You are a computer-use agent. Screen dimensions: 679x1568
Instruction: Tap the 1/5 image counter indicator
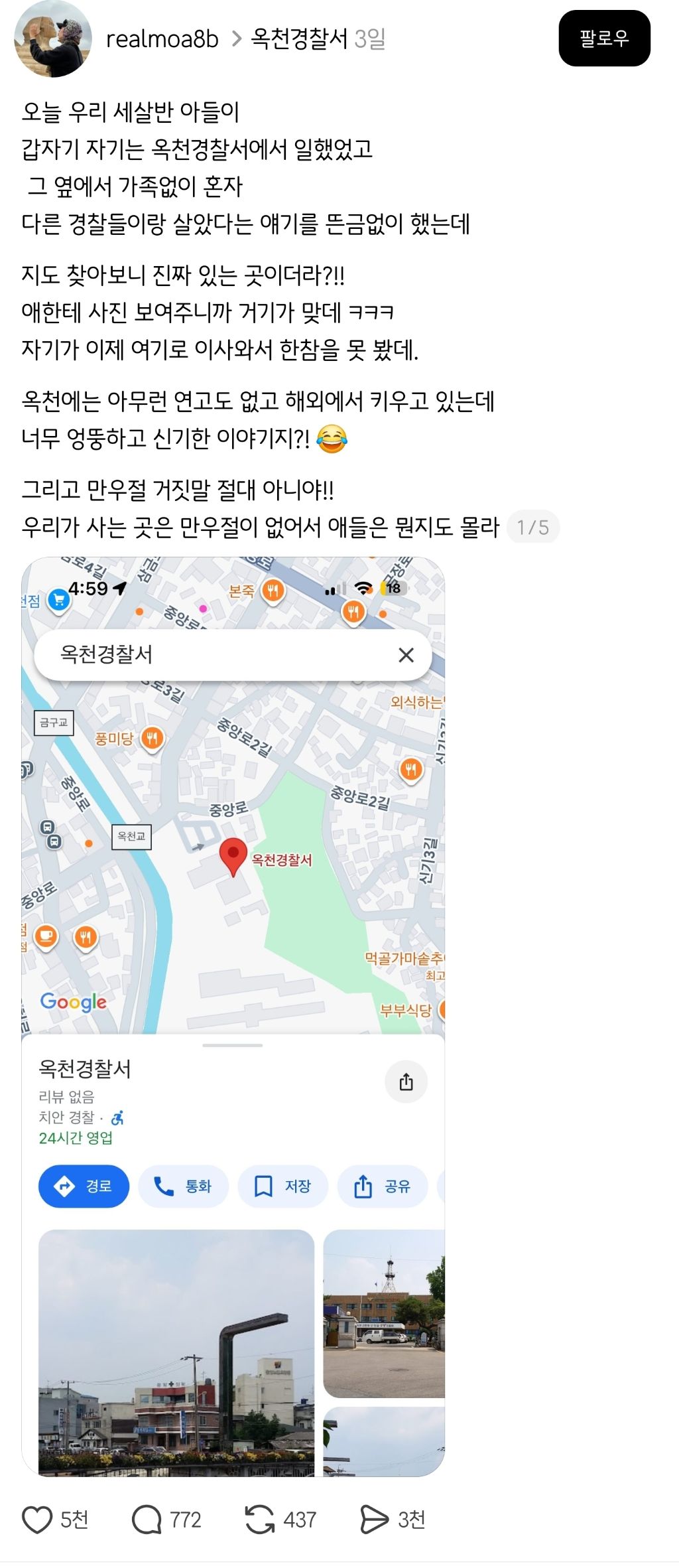(x=532, y=526)
